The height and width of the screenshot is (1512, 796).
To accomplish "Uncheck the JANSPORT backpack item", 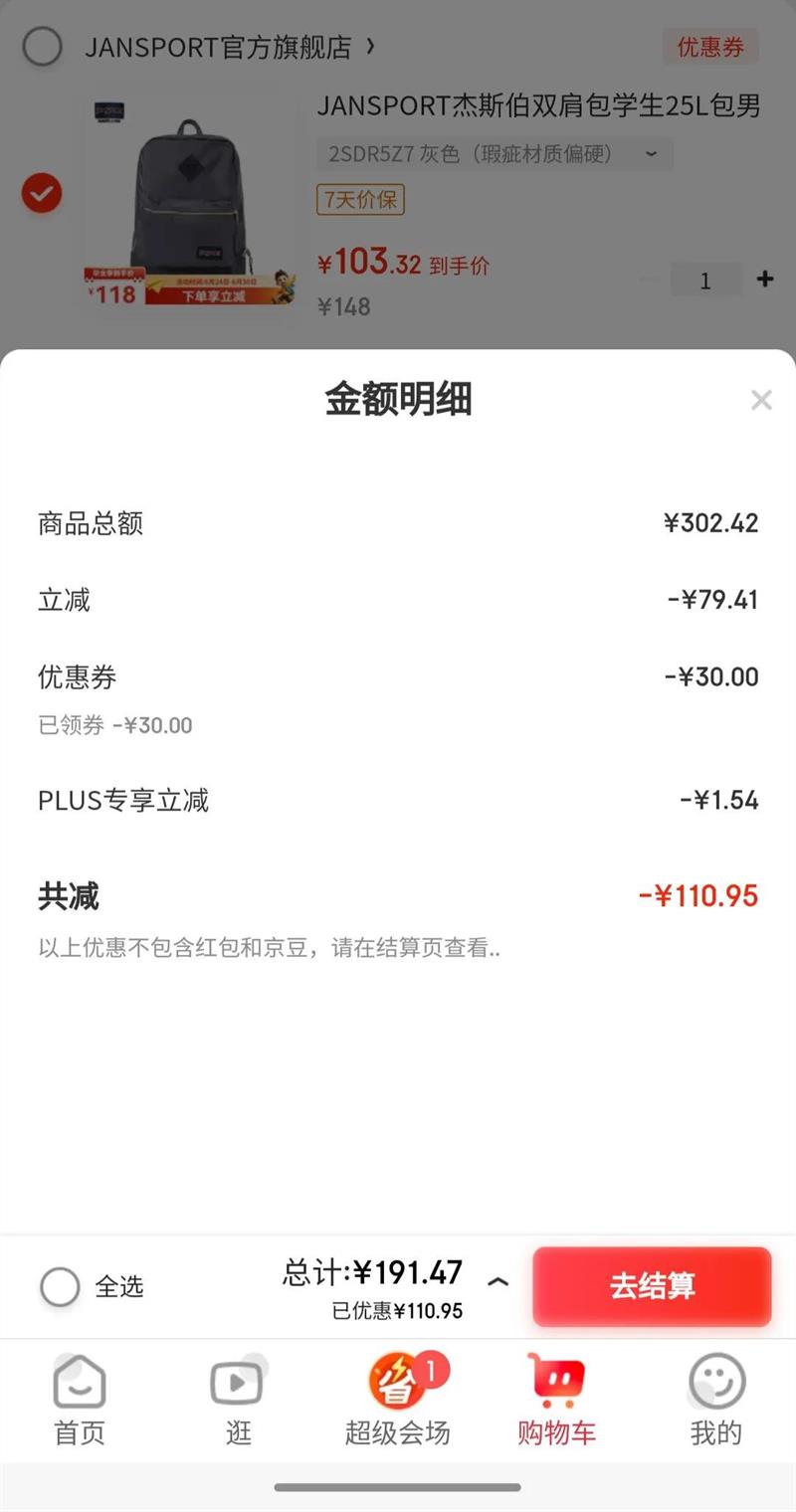I will pos(42,194).
